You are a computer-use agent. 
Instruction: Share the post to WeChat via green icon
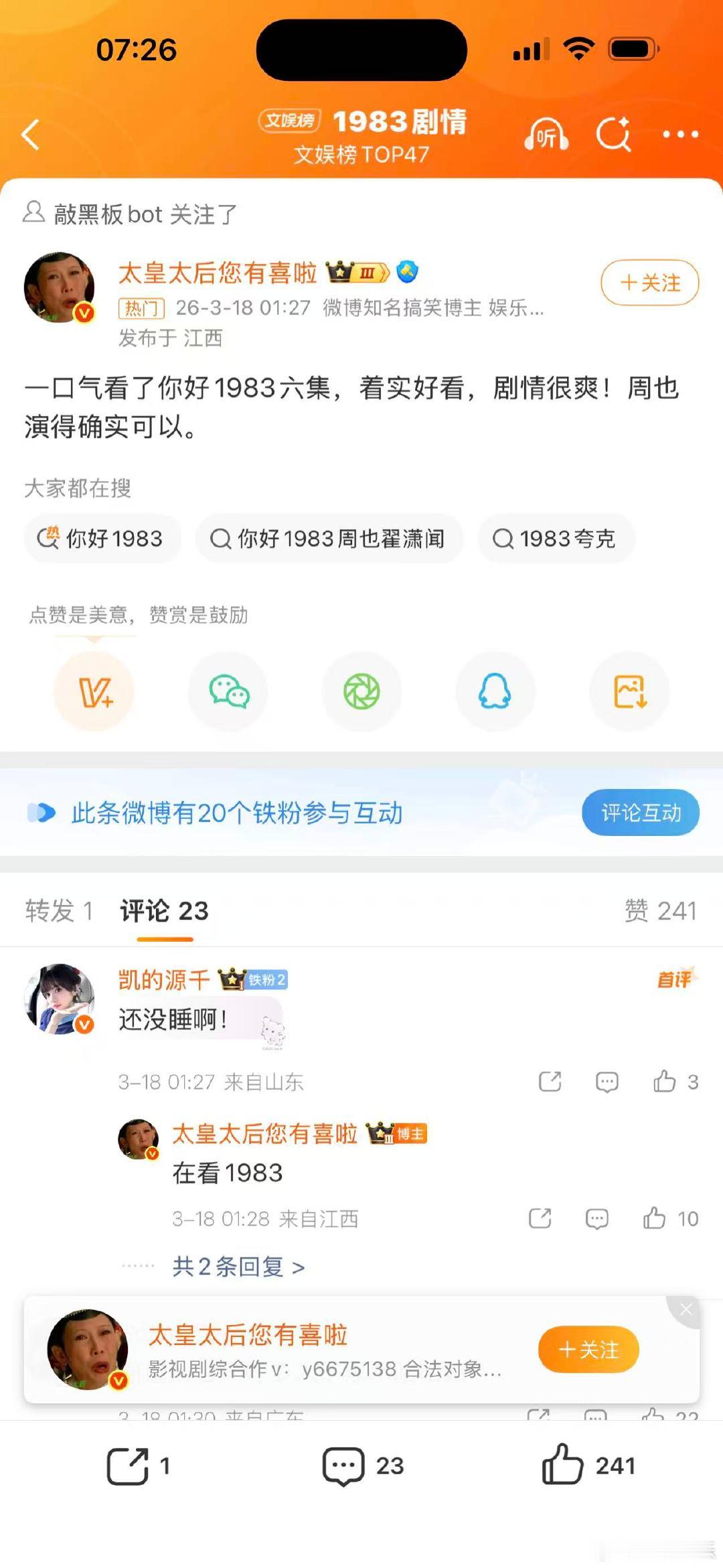click(x=228, y=693)
